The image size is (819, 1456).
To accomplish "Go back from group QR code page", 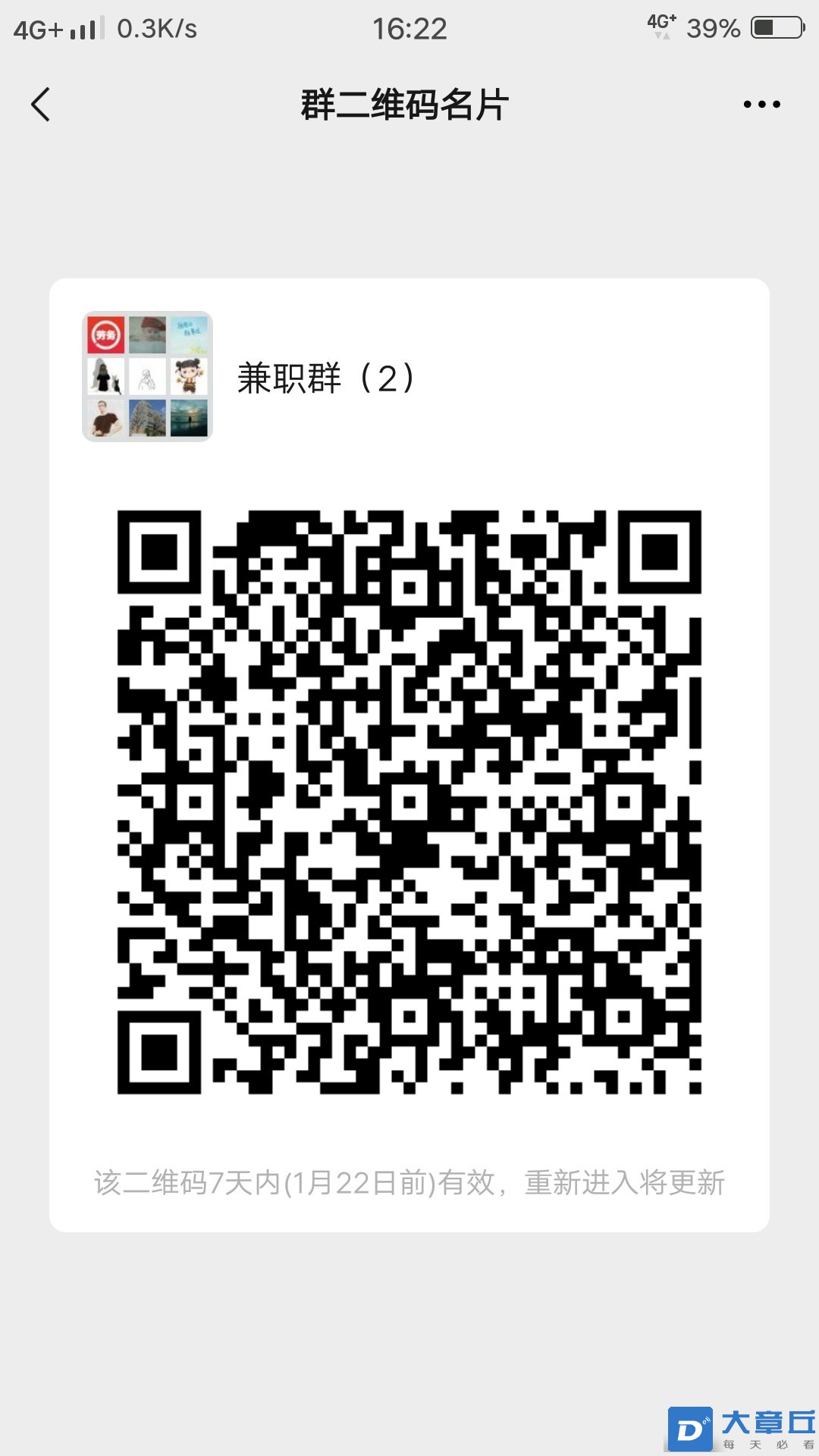I will [x=41, y=105].
